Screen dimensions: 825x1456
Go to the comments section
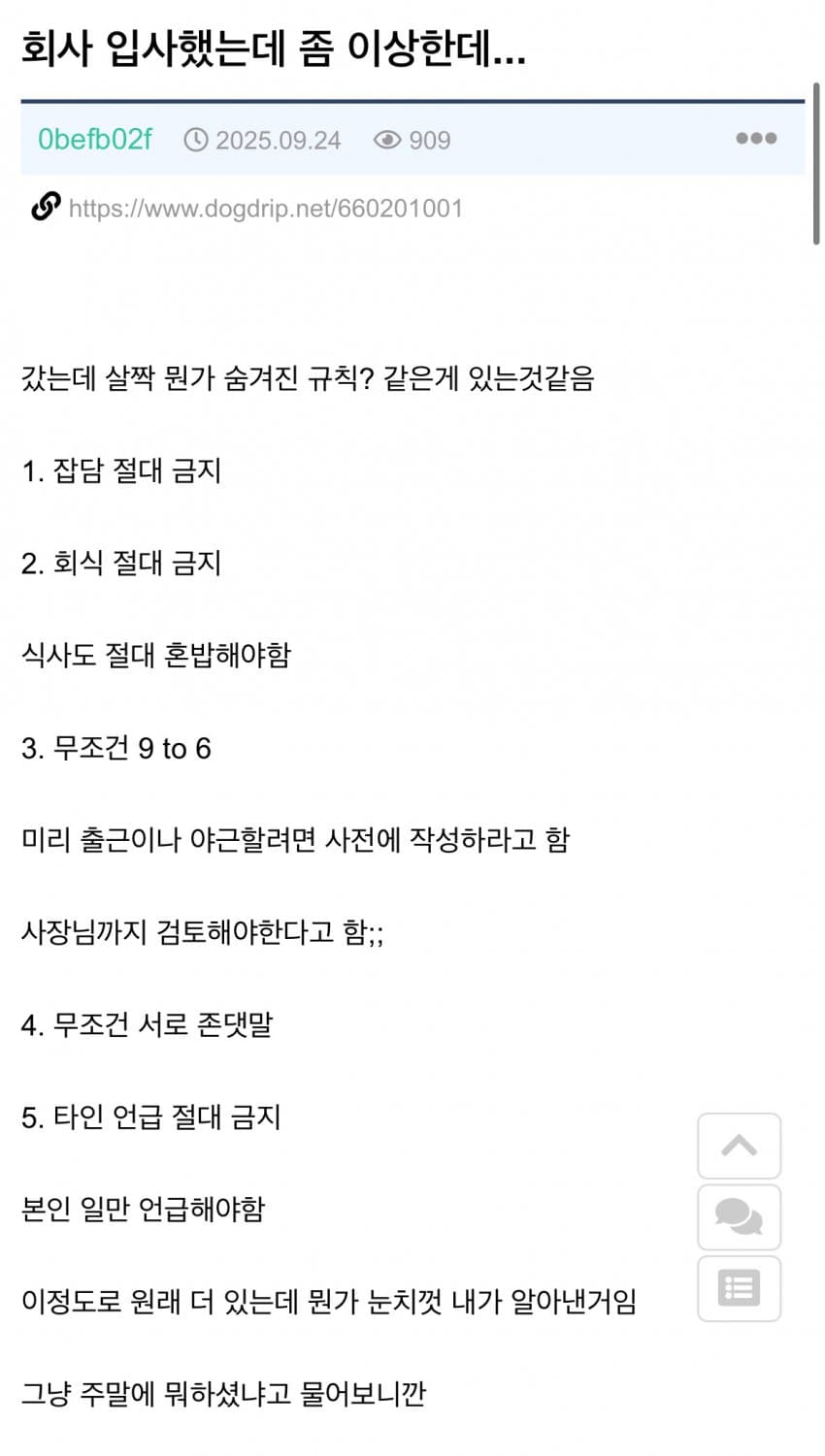pos(739,1216)
